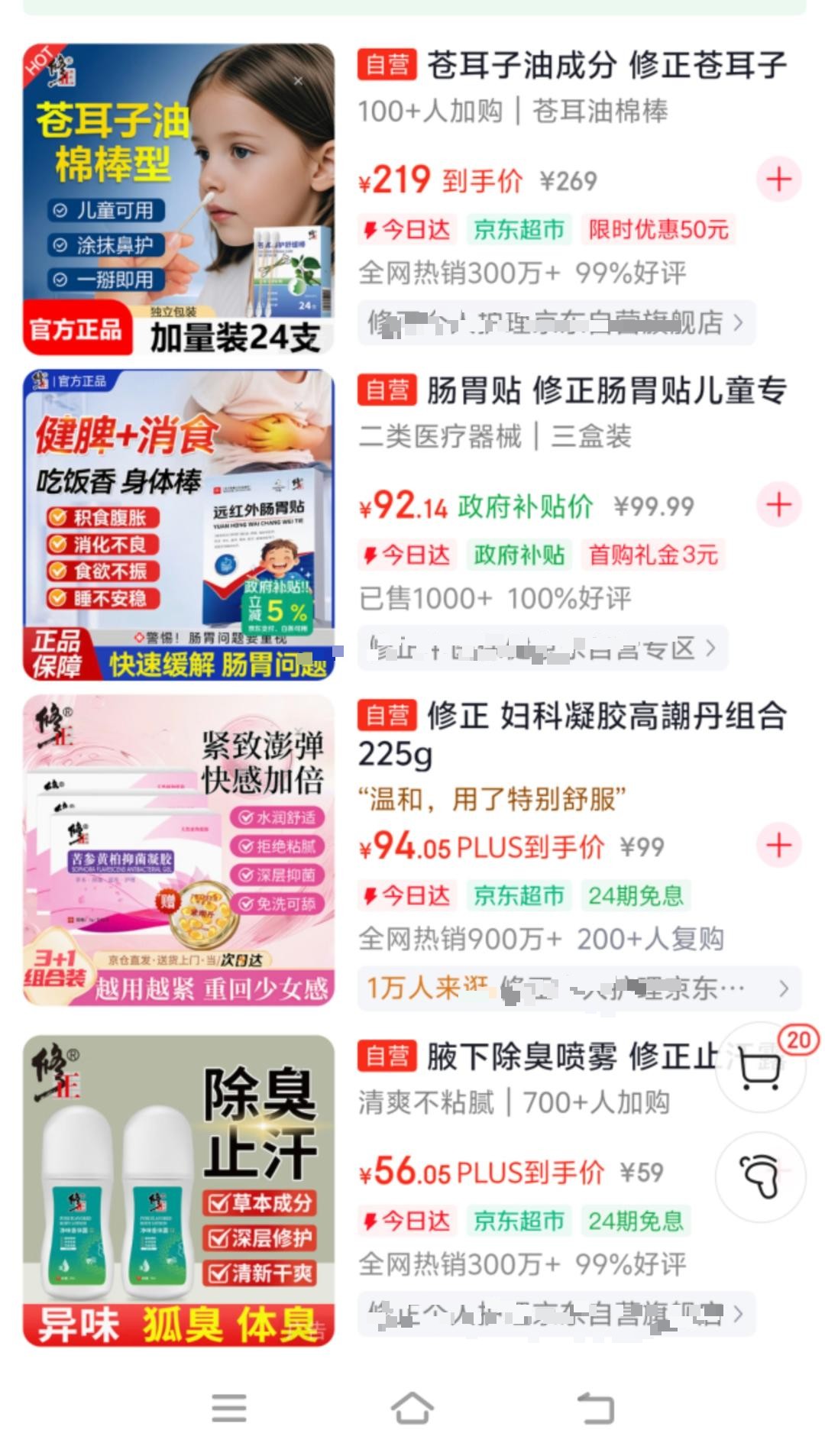This screenshot has width=825, height=1456.
Task: Go to the system home screen
Action: point(412,1408)
